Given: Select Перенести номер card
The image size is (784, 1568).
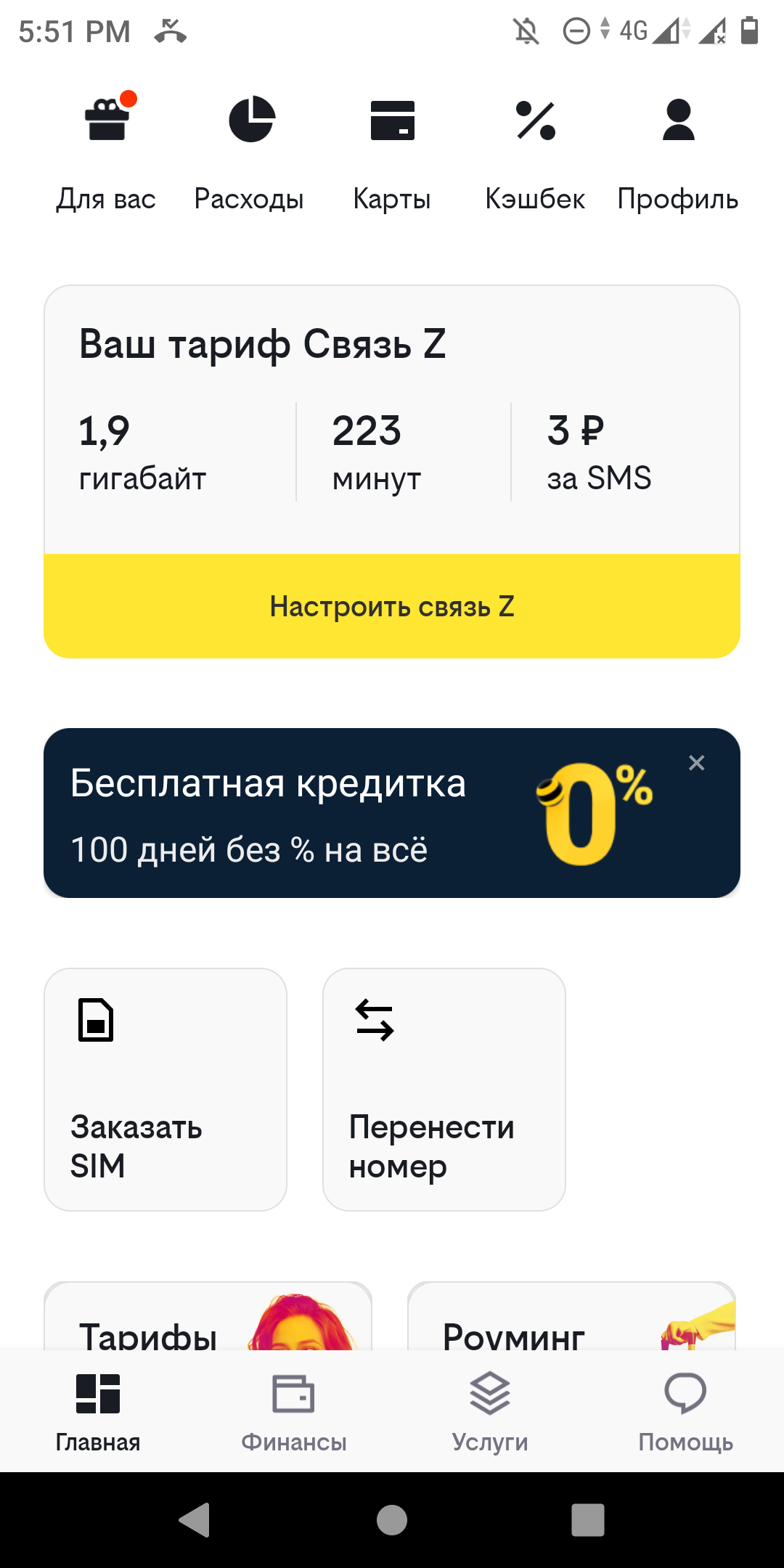Looking at the screenshot, I should click(x=444, y=1089).
